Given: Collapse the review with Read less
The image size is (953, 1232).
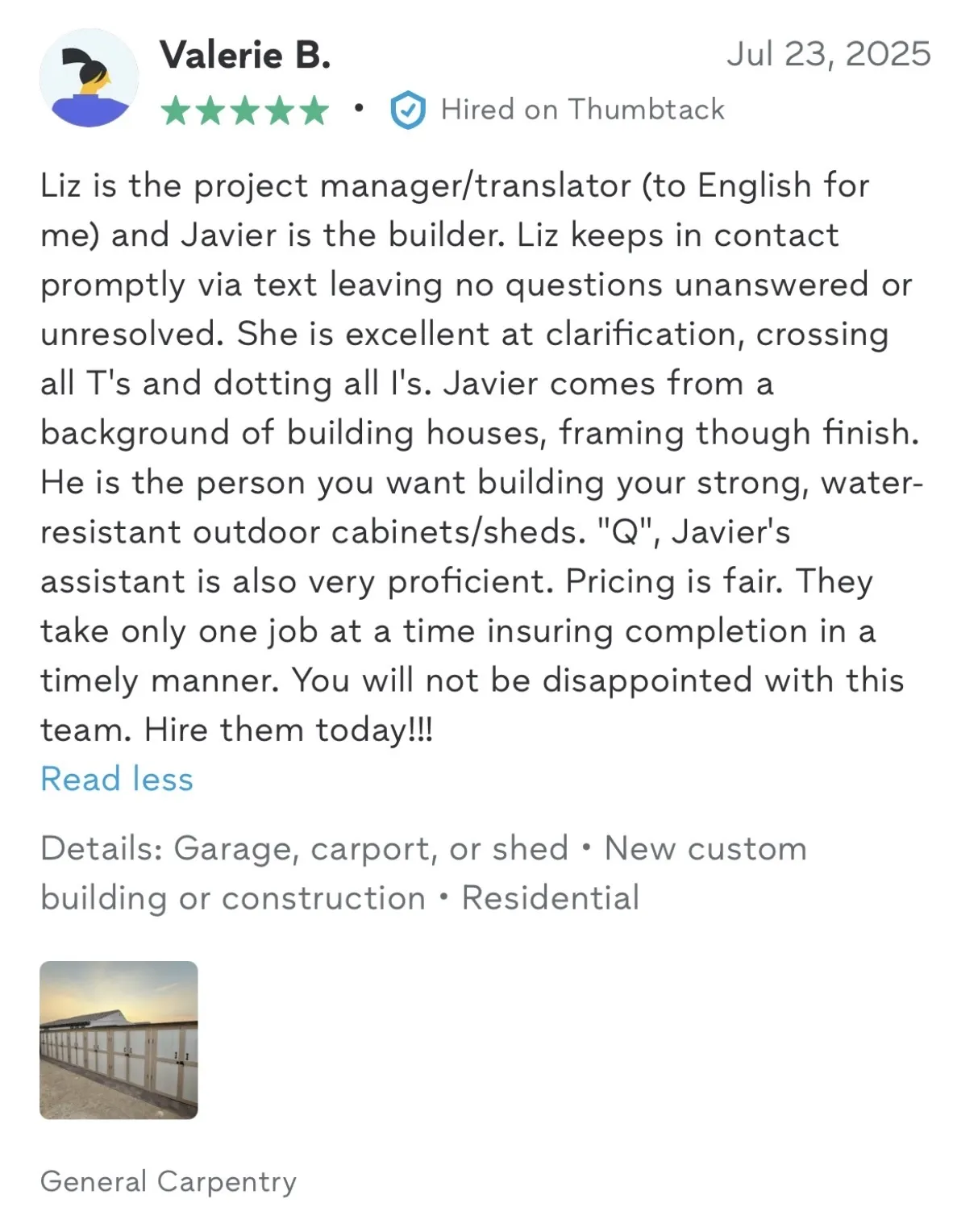Looking at the screenshot, I should coord(117,779).
